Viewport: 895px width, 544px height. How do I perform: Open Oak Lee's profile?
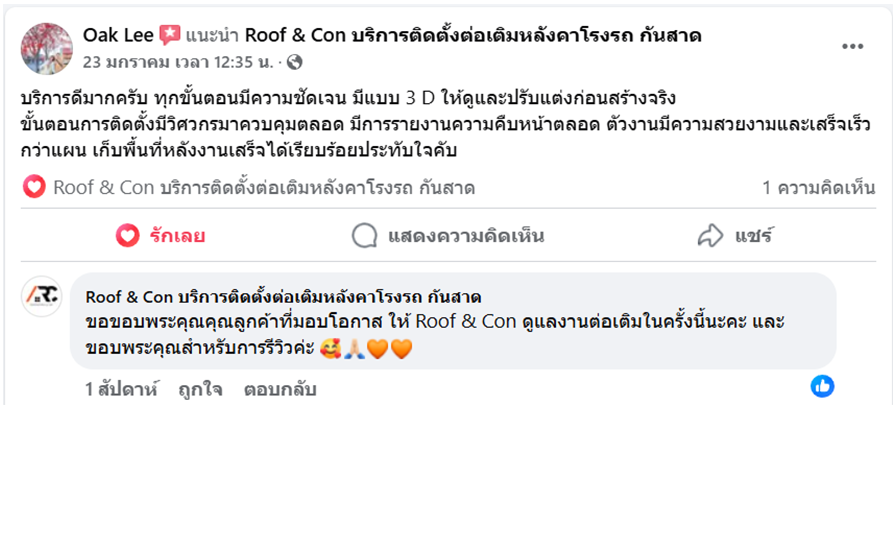(x=118, y=35)
